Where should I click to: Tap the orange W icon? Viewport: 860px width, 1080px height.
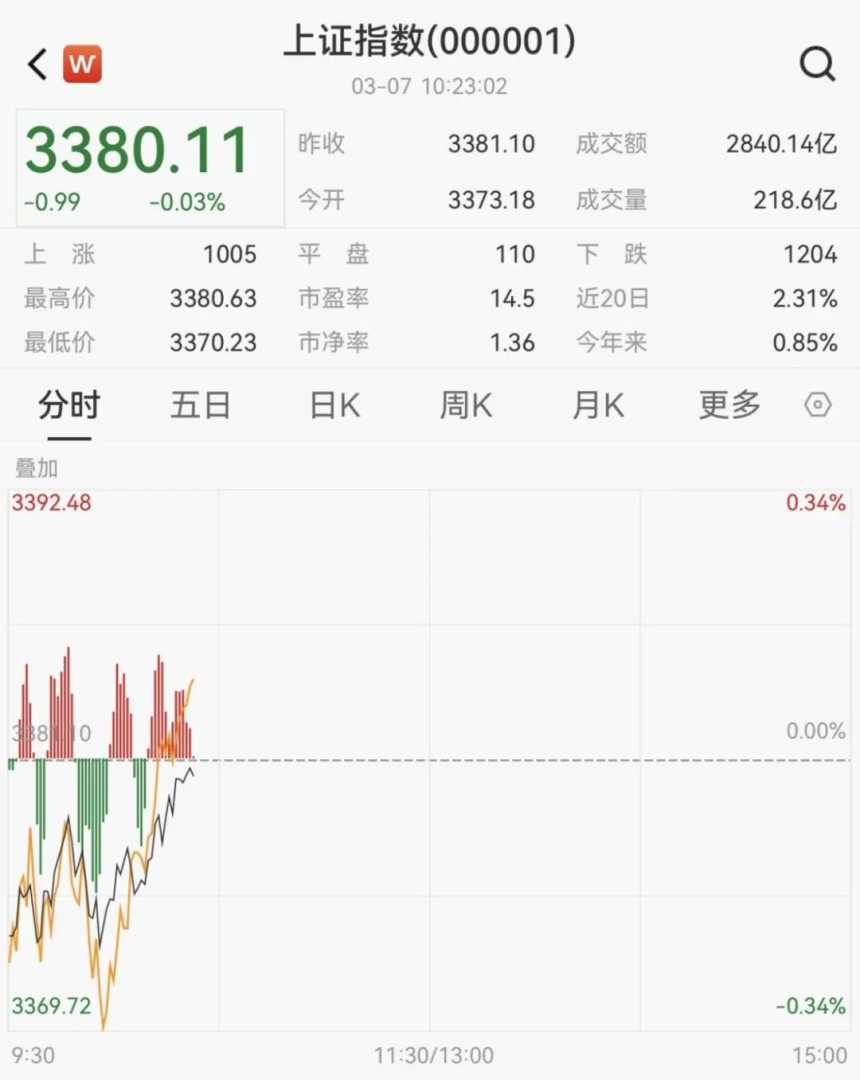tap(83, 65)
